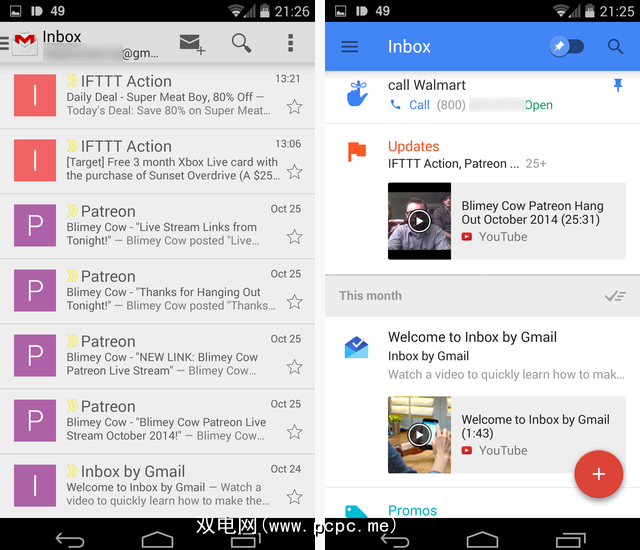This screenshot has width=640, height=550.
Task: Open the three-dot overflow menu
Action: coord(290,43)
